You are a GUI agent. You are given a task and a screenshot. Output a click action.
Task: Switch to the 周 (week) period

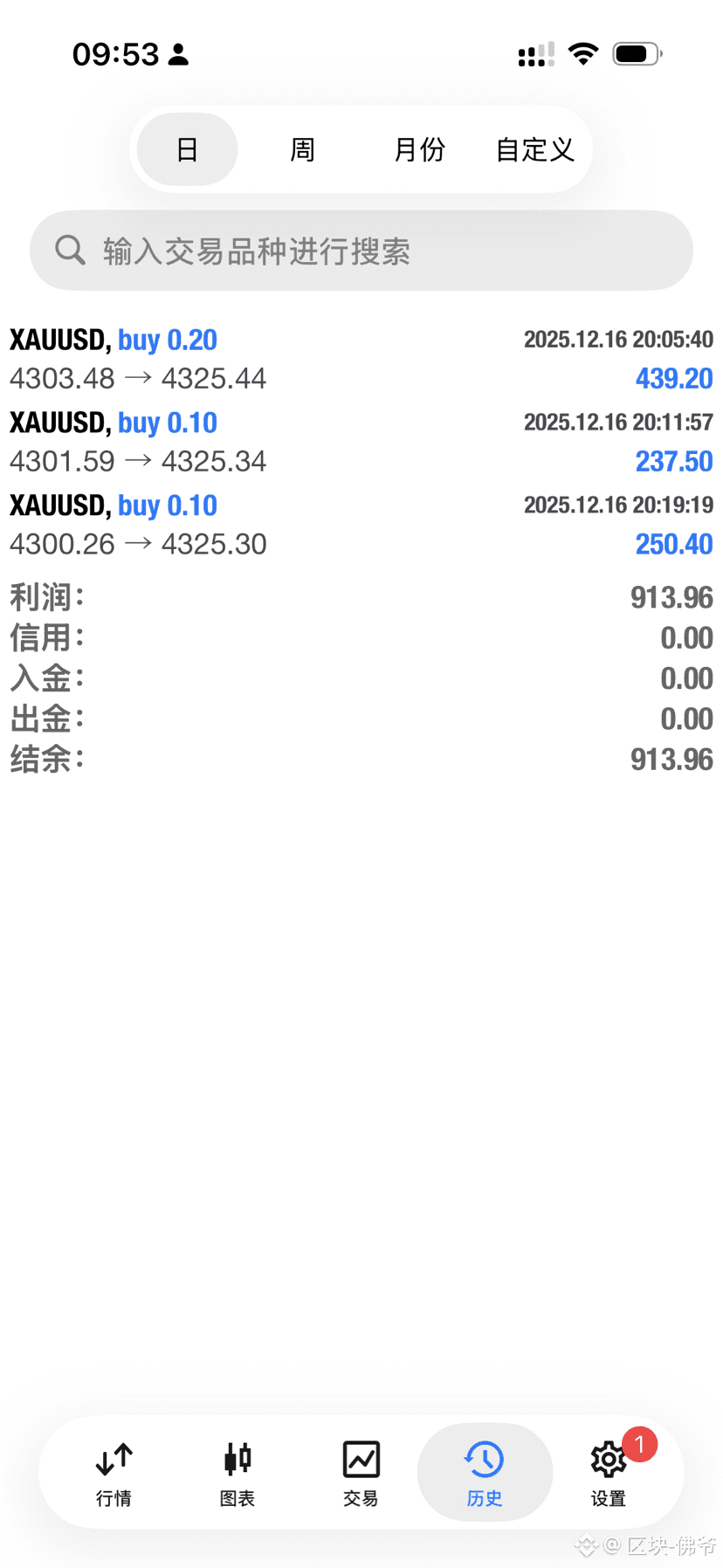click(302, 149)
